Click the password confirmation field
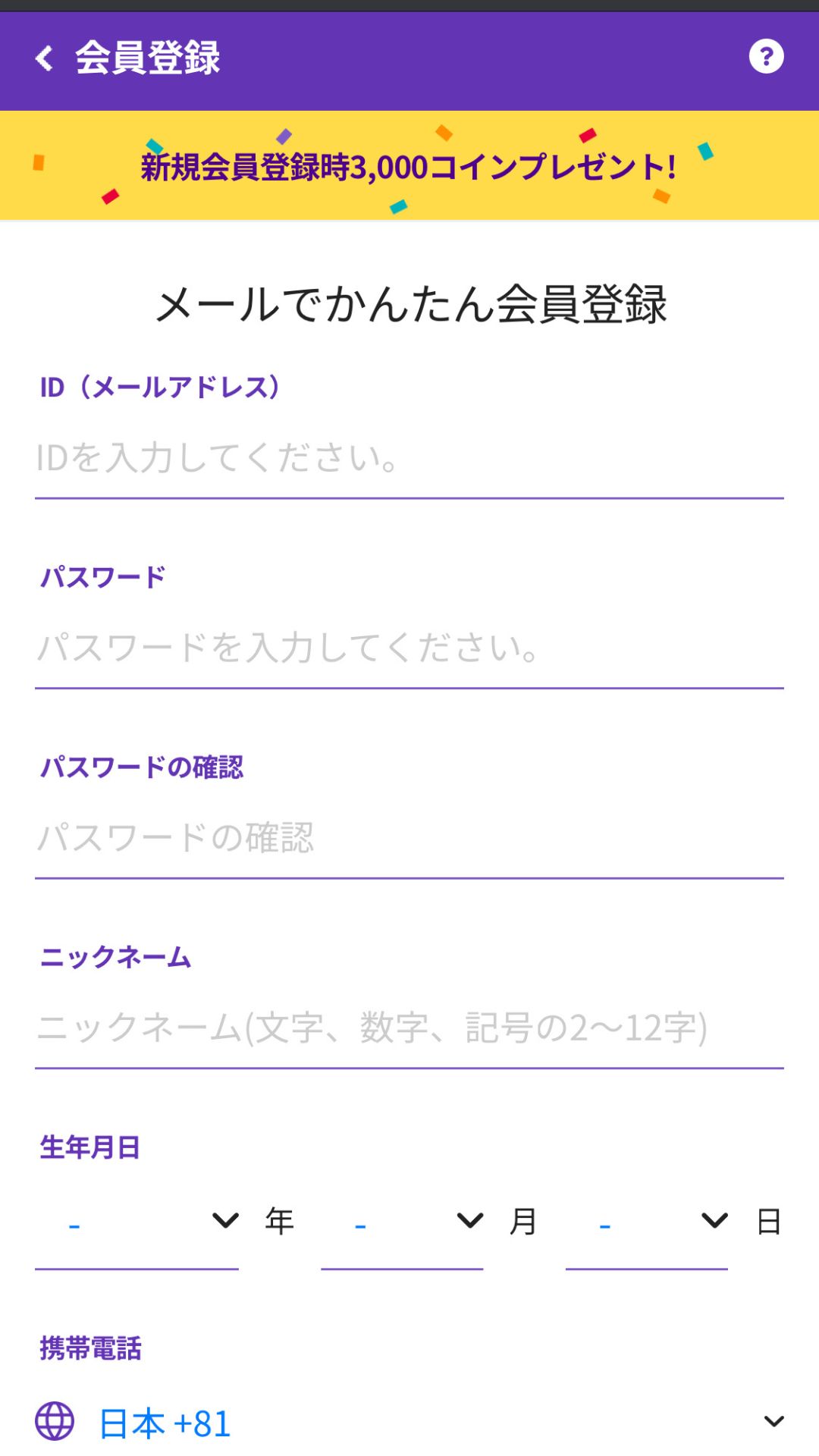 (x=409, y=838)
